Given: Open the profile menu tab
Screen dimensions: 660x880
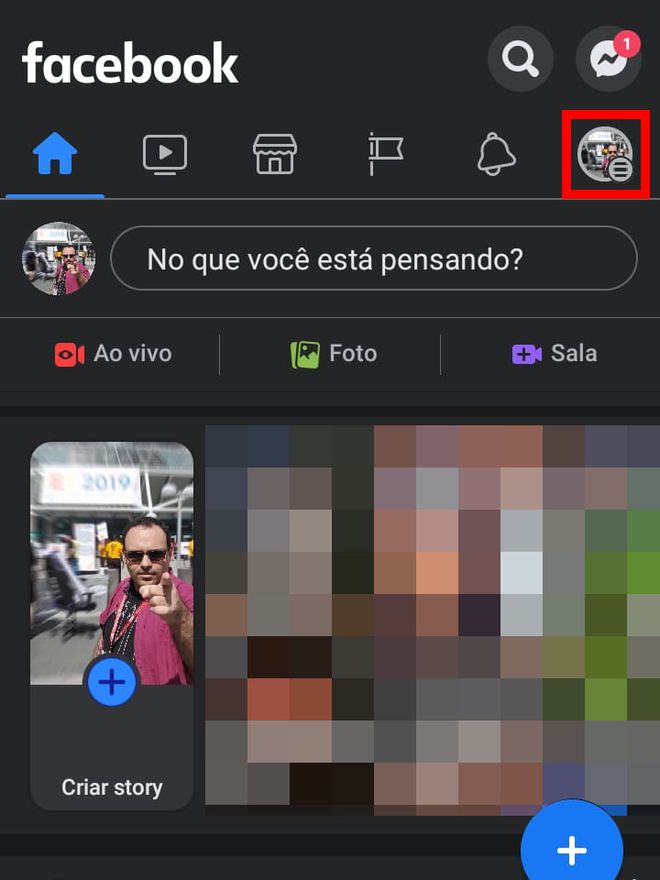Looking at the screenshot, I should click(606, 155).
